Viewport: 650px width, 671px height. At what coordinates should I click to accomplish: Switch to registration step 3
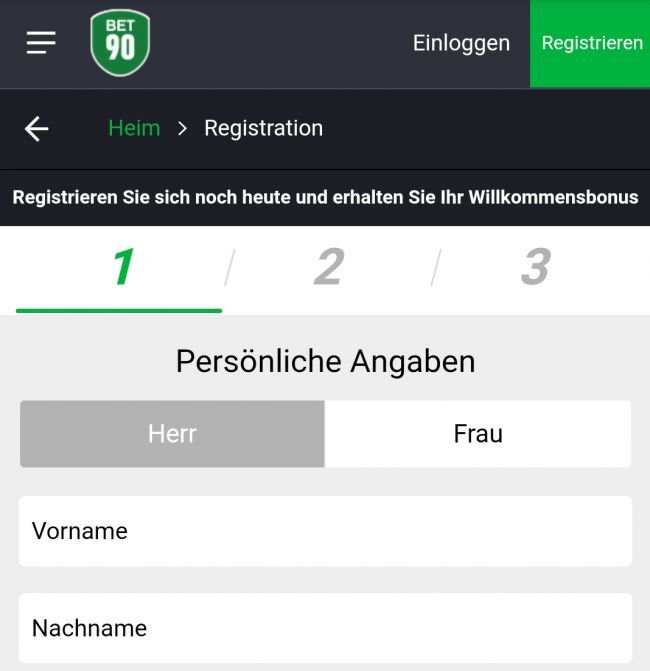click(x=535, y=268)
